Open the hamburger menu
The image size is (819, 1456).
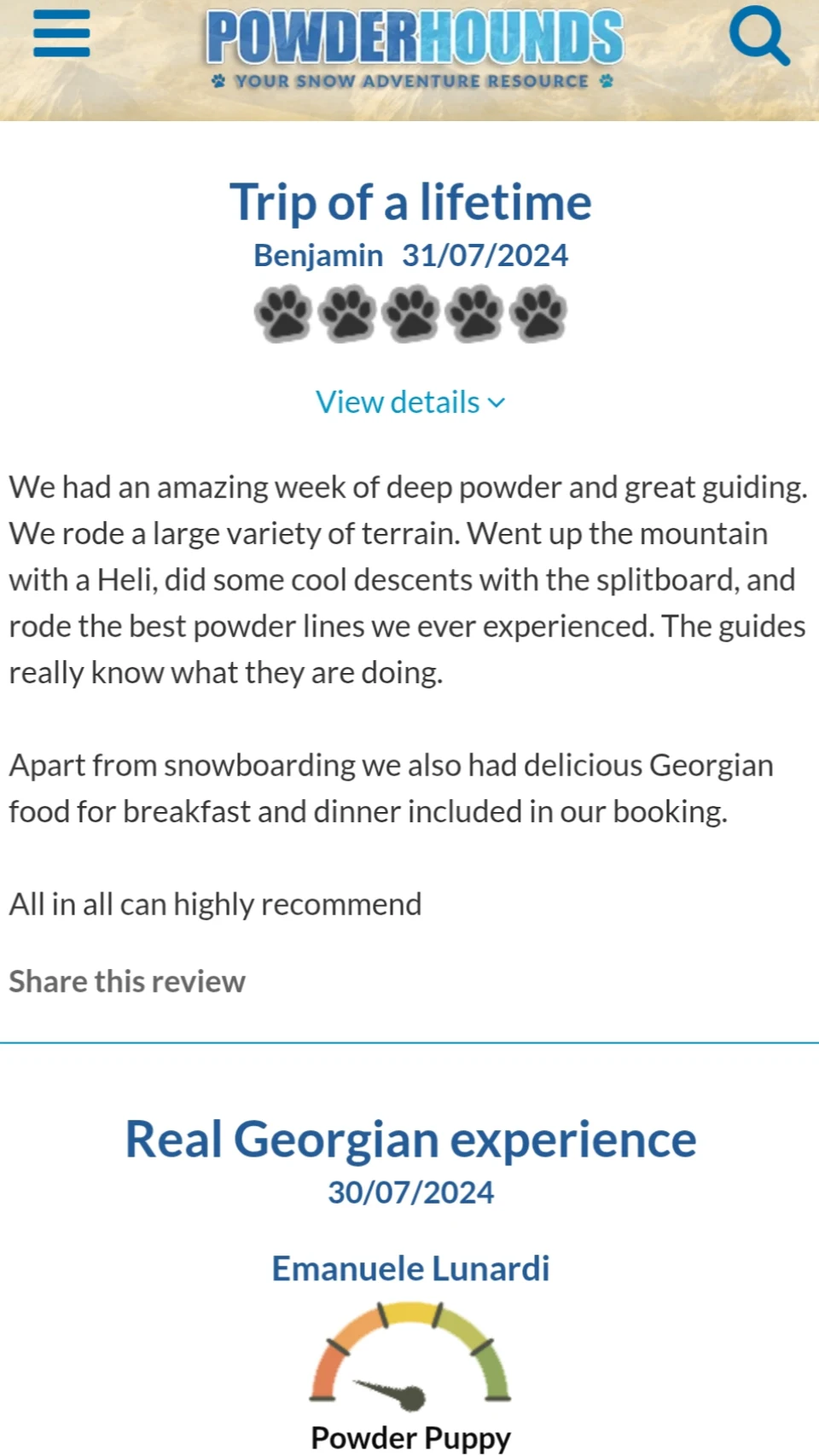[x=61, y=34]
